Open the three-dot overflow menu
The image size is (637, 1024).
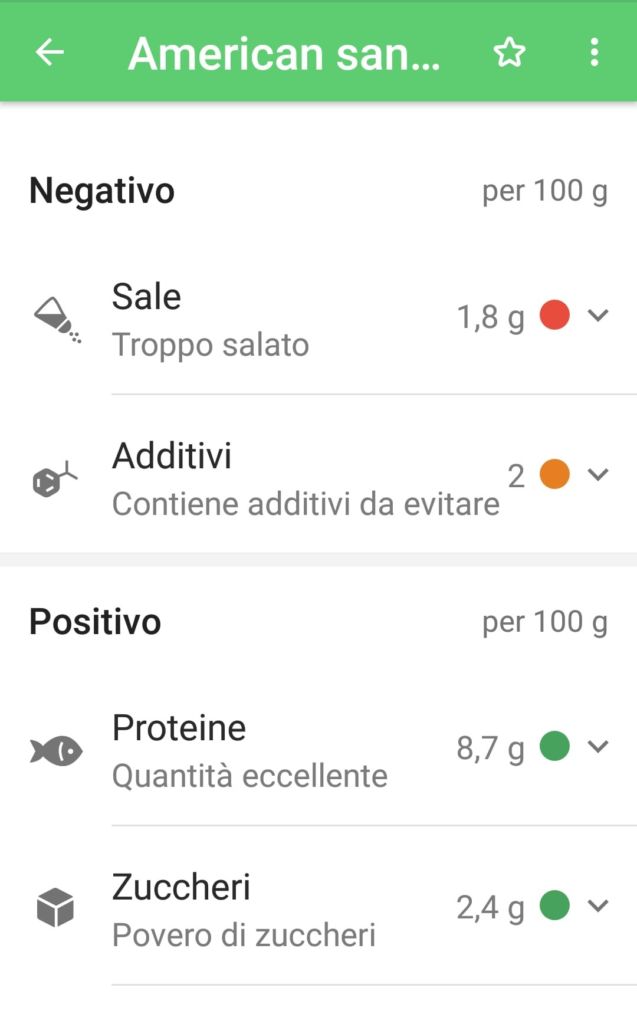pos(594,53)
